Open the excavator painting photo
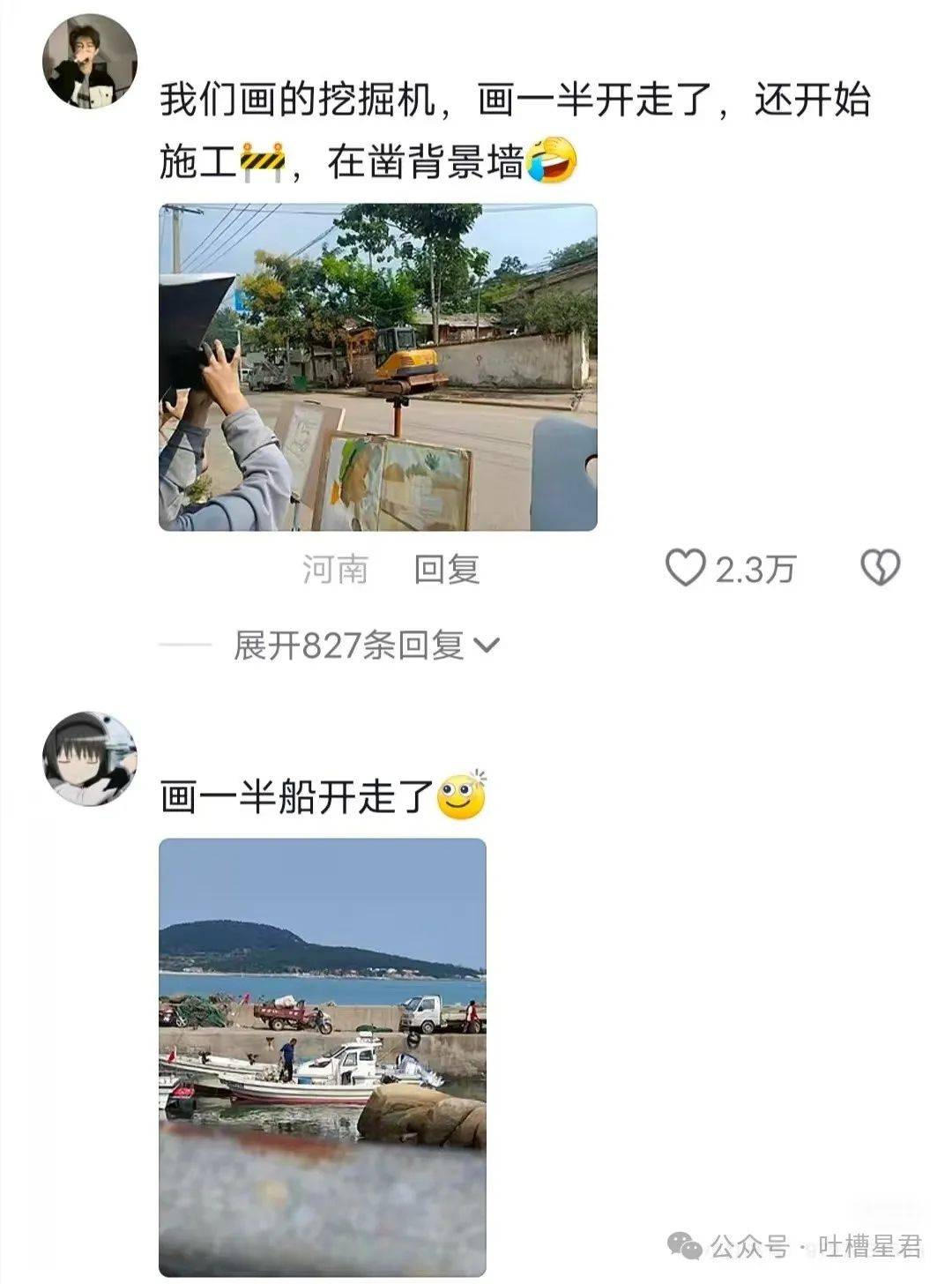 (377, 367)
